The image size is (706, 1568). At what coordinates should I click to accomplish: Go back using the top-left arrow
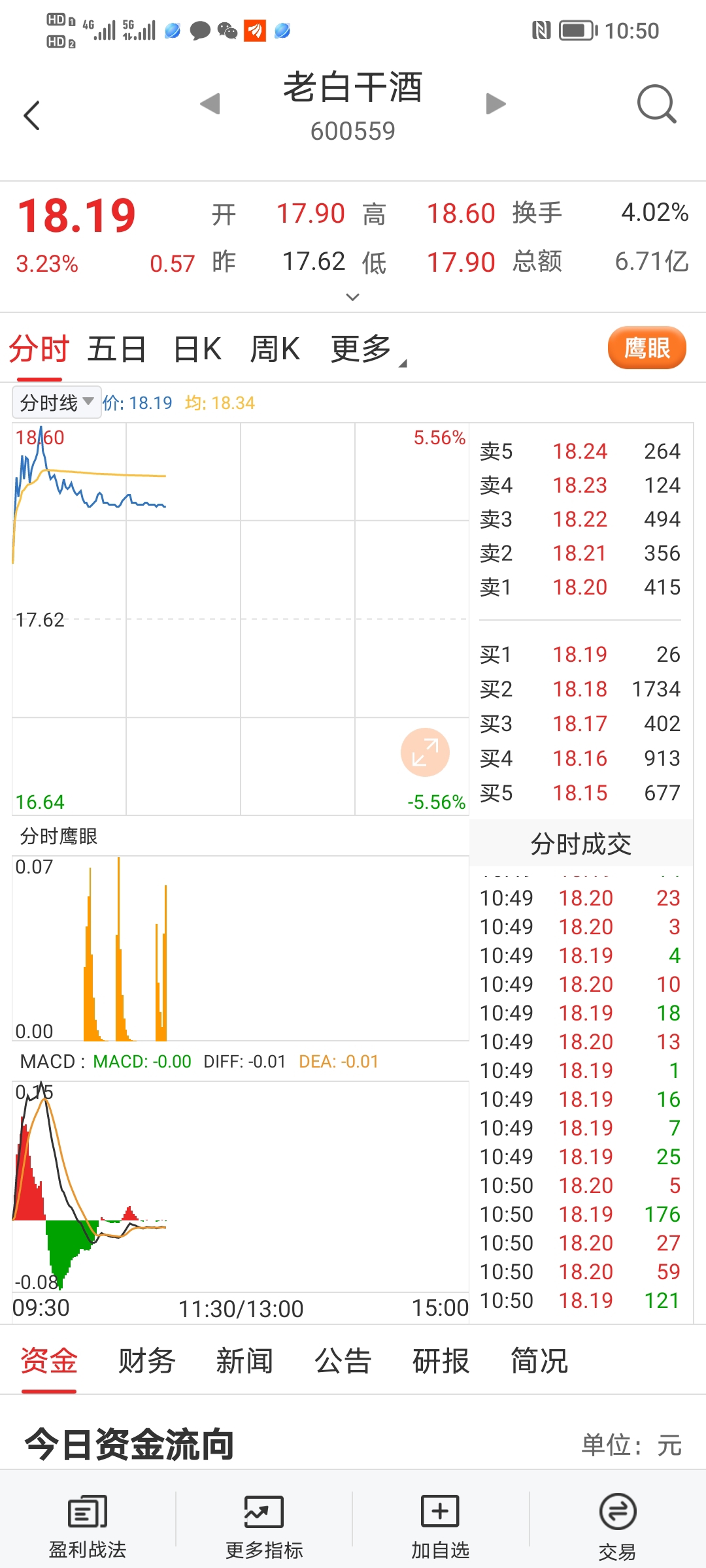[31, 116]
